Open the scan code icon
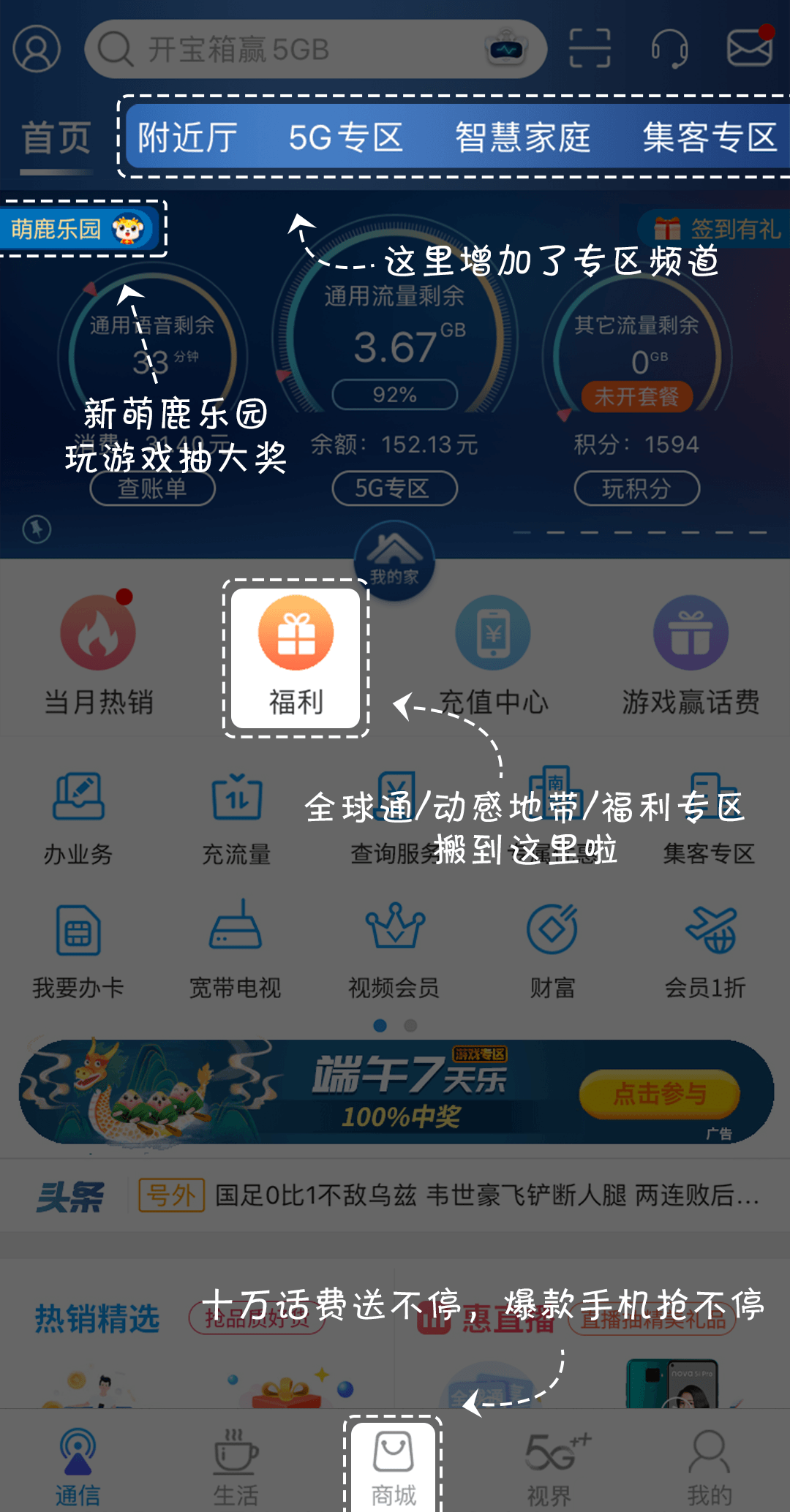This screenshot has height=1512, width=790. pyautogui.click(x=590, y=49)
